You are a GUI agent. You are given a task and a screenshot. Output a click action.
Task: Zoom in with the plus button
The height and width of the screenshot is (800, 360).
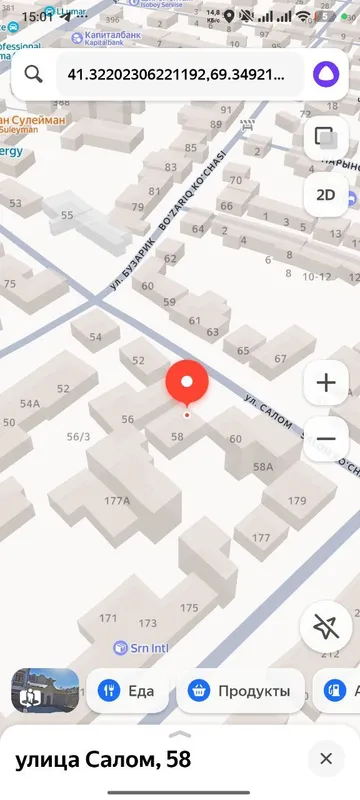[x=326, y=383]
